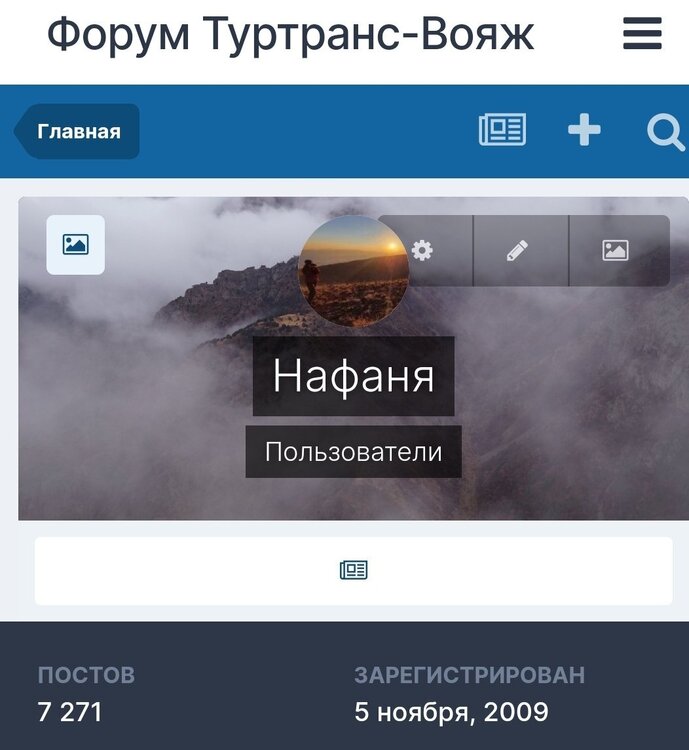Viewport: 689px width, 750px height.
Task: Edit the profile with the pencil icon
Action: pos(517,250)
